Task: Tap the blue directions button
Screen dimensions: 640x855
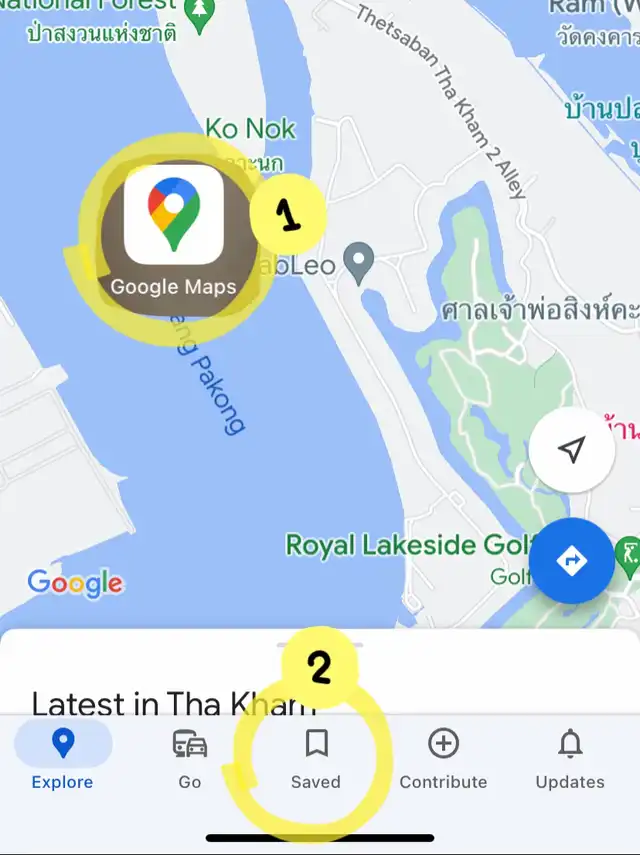Action: tap(572, 561)
